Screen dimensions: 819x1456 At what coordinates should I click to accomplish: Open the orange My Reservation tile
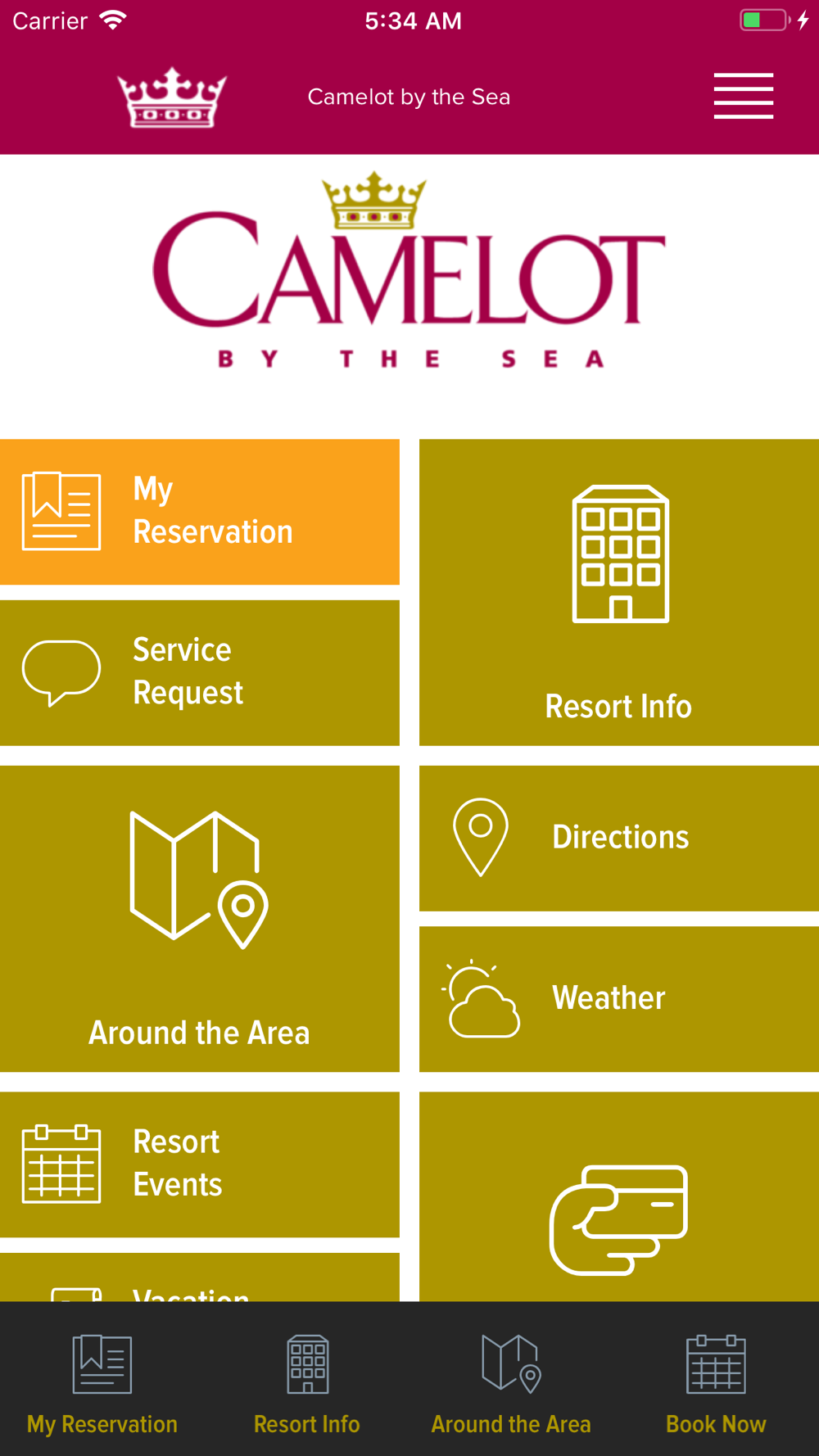199,511
